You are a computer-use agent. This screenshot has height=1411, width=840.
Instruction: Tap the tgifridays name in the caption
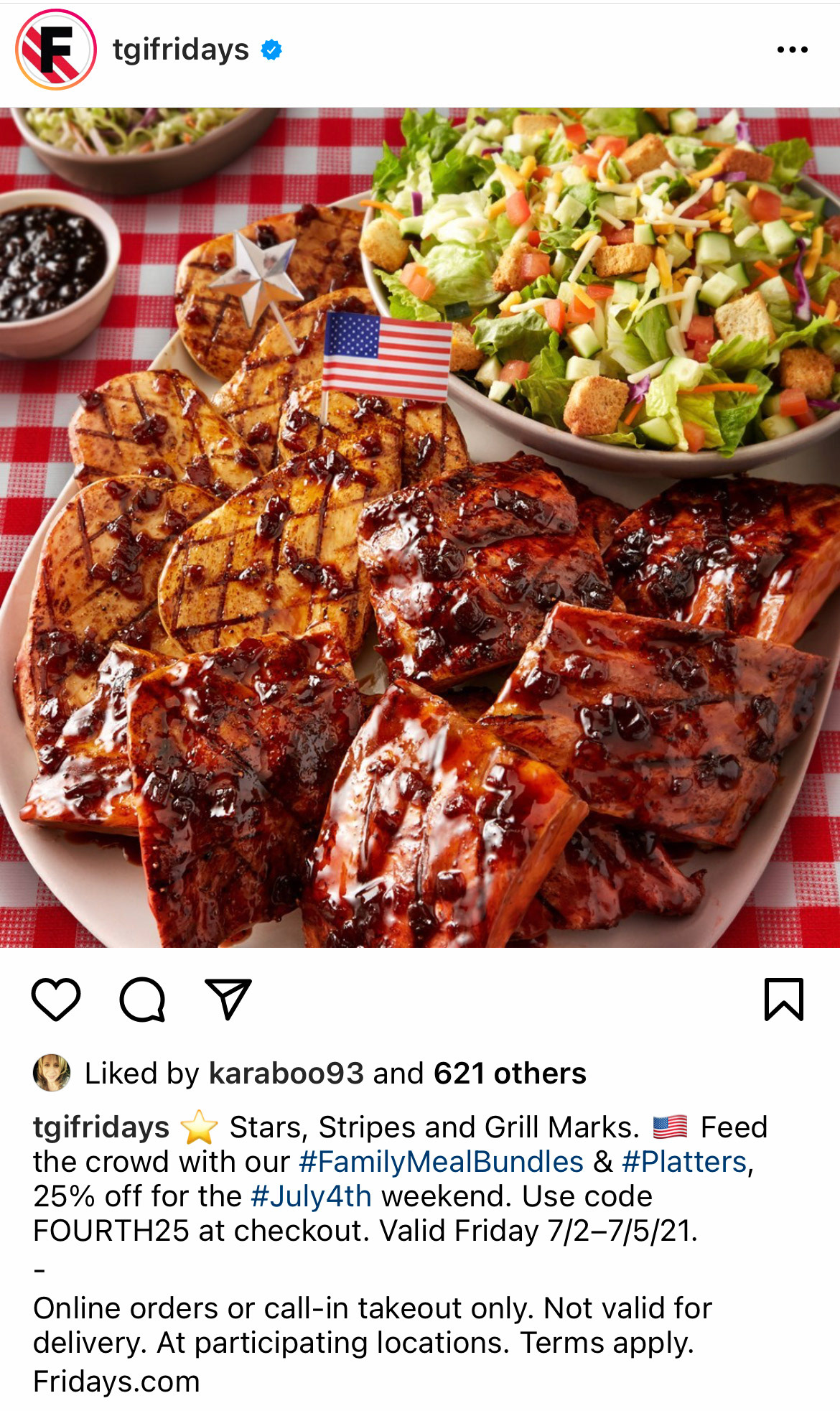101,1127
